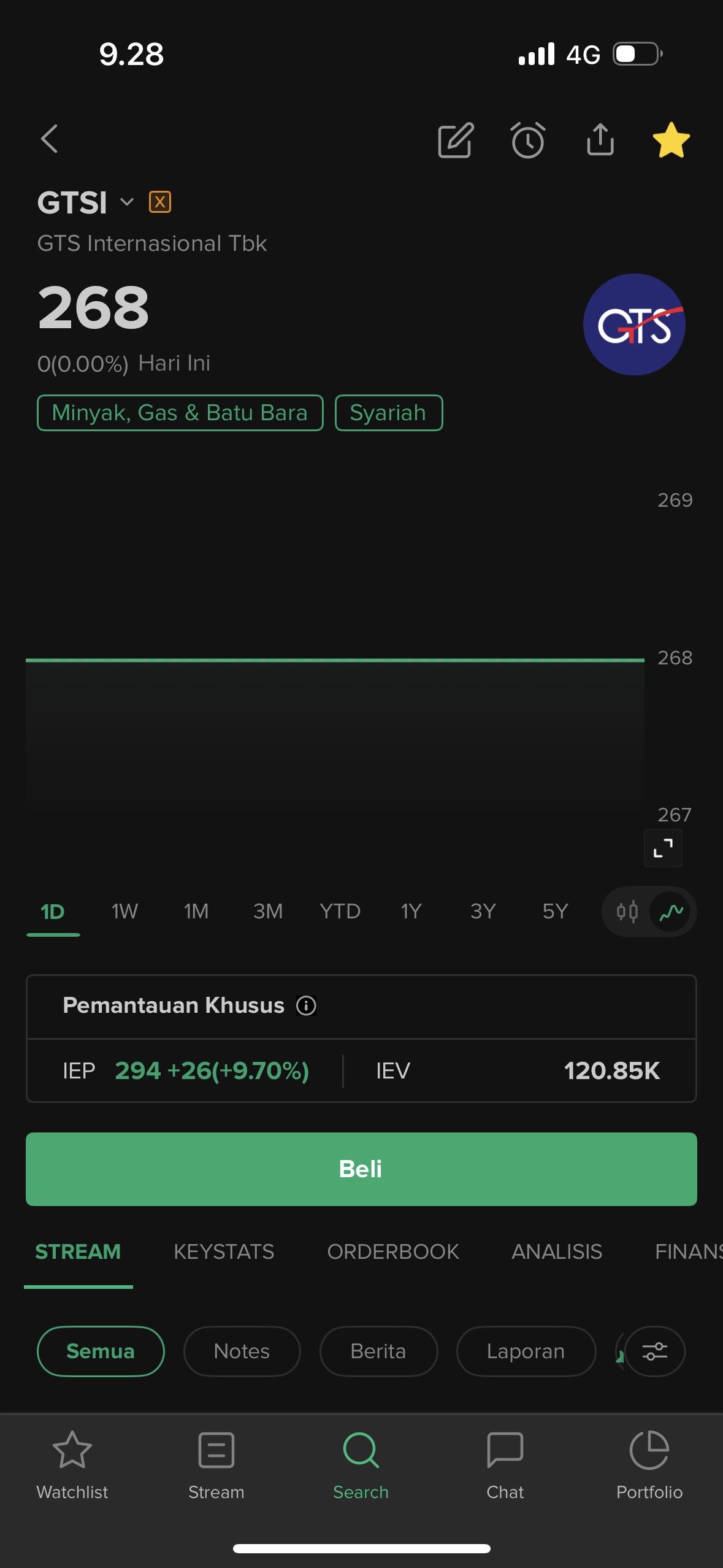Remove GTSI from watchlist favorites
This screenshot has width=723, height=1568.
(x=671, y=140)
